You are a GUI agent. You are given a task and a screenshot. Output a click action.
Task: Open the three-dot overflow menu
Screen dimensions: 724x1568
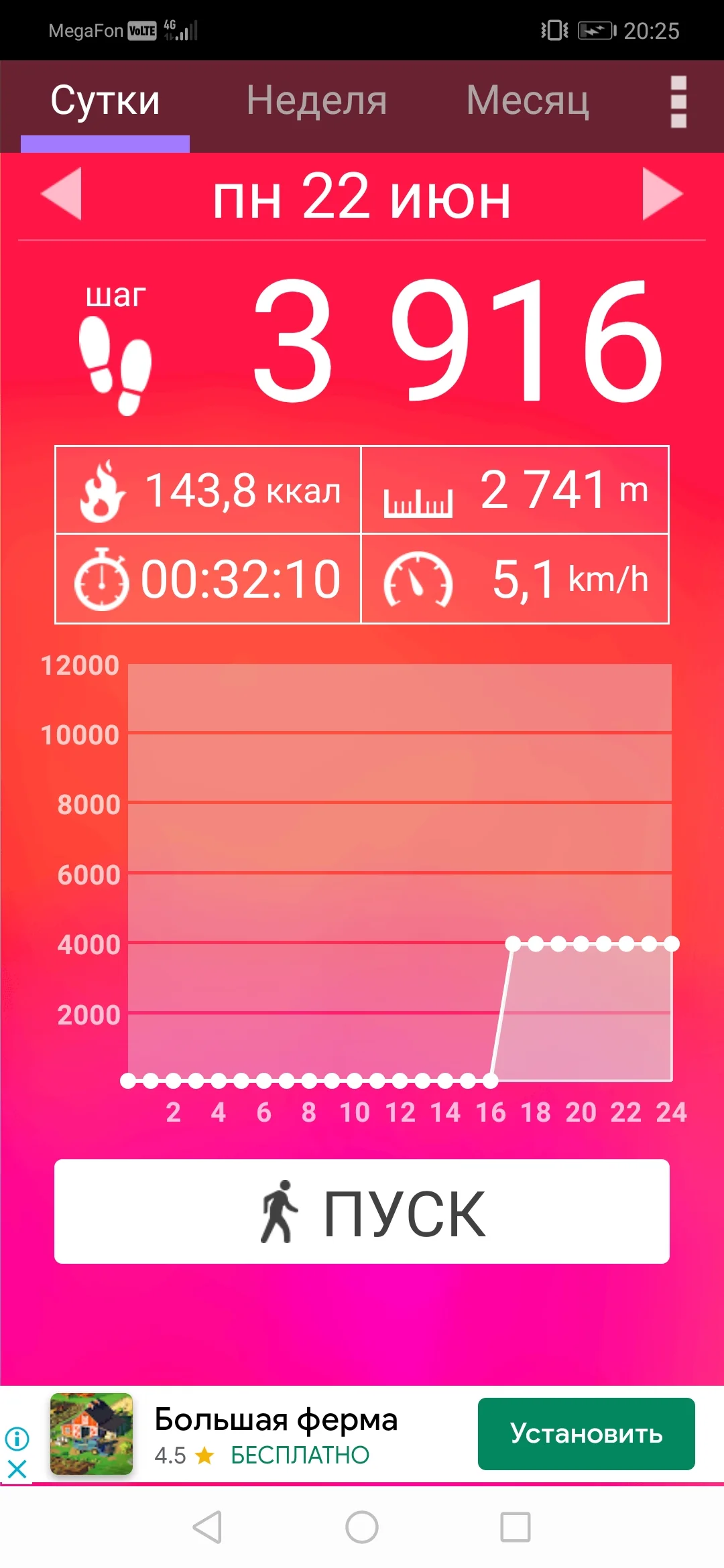[678, 102]
